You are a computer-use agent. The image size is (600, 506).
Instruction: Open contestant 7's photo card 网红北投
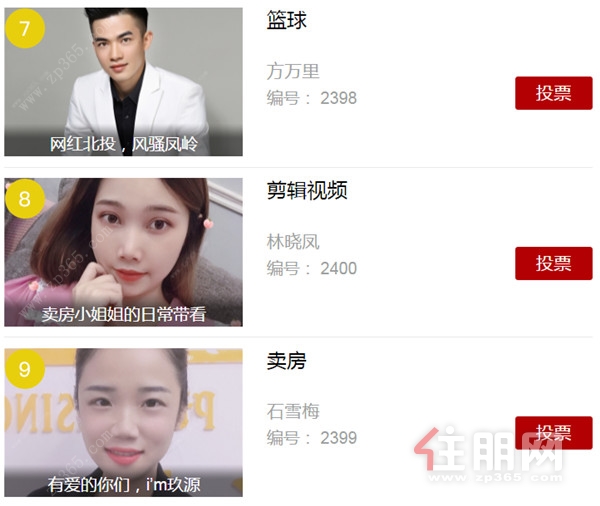click(x=123, y=82)
